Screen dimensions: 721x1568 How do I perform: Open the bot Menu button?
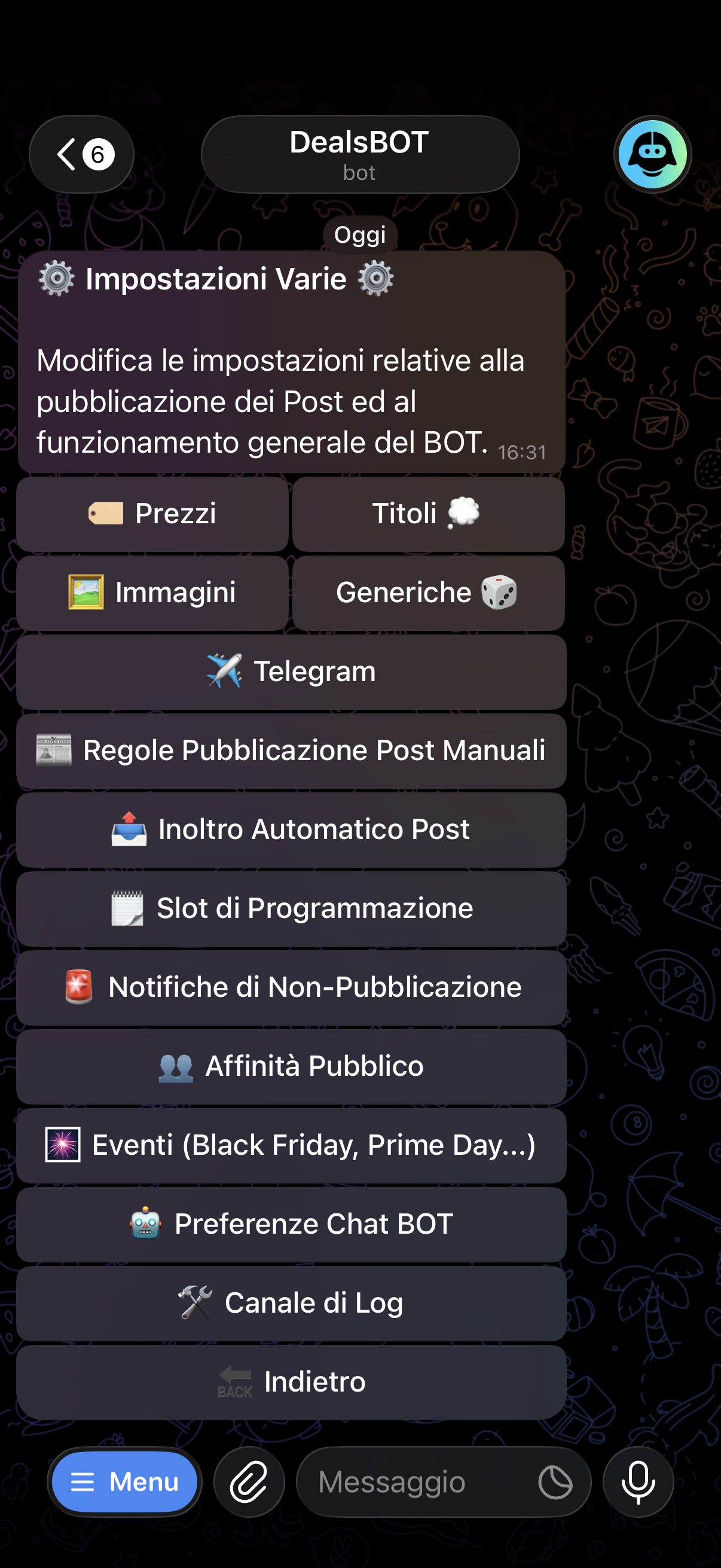tap(124, 1481)
